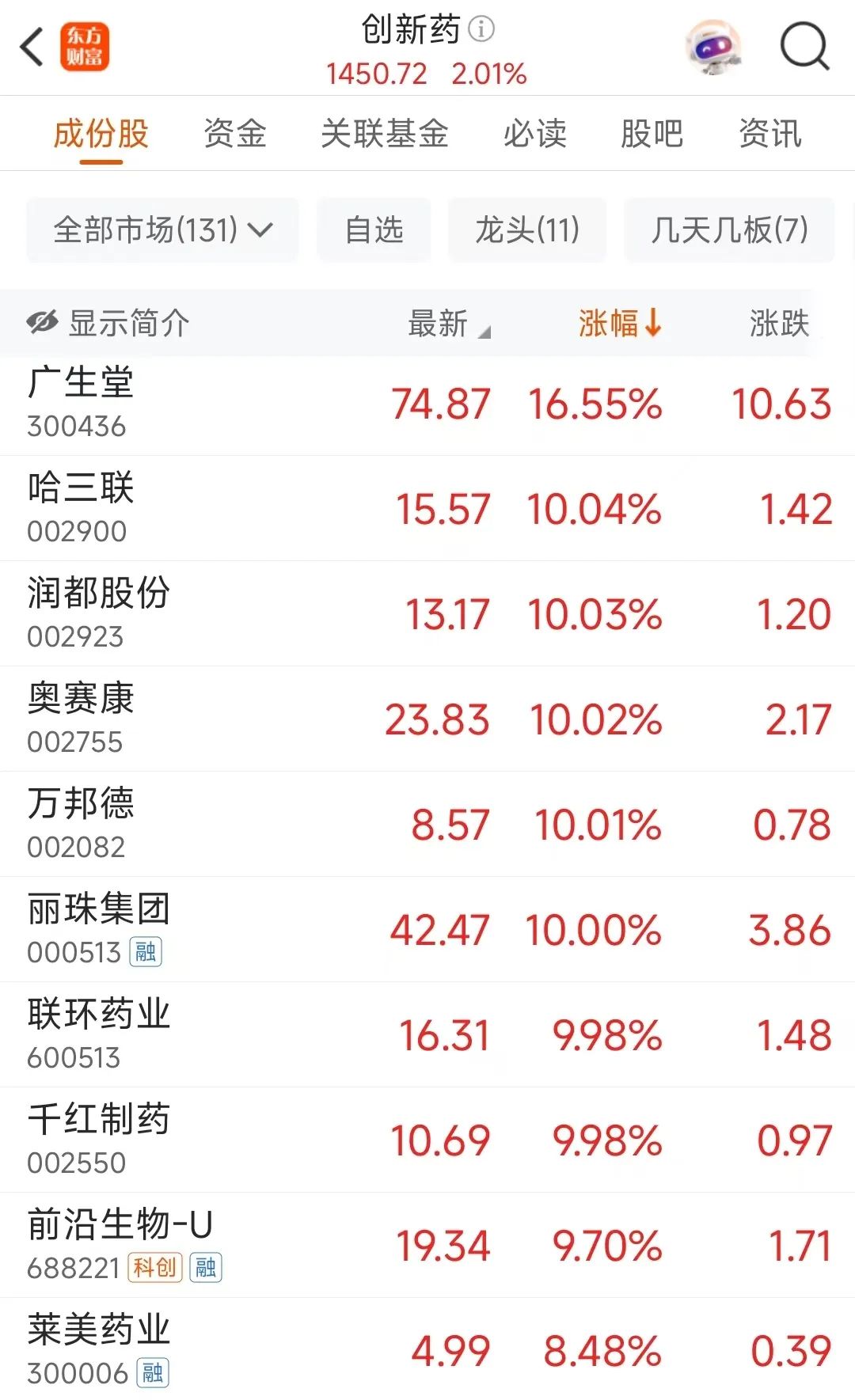This screenshot has height=1400, width=855.
Task: Switch to the 资金 tab
Action: pos(234,133)
